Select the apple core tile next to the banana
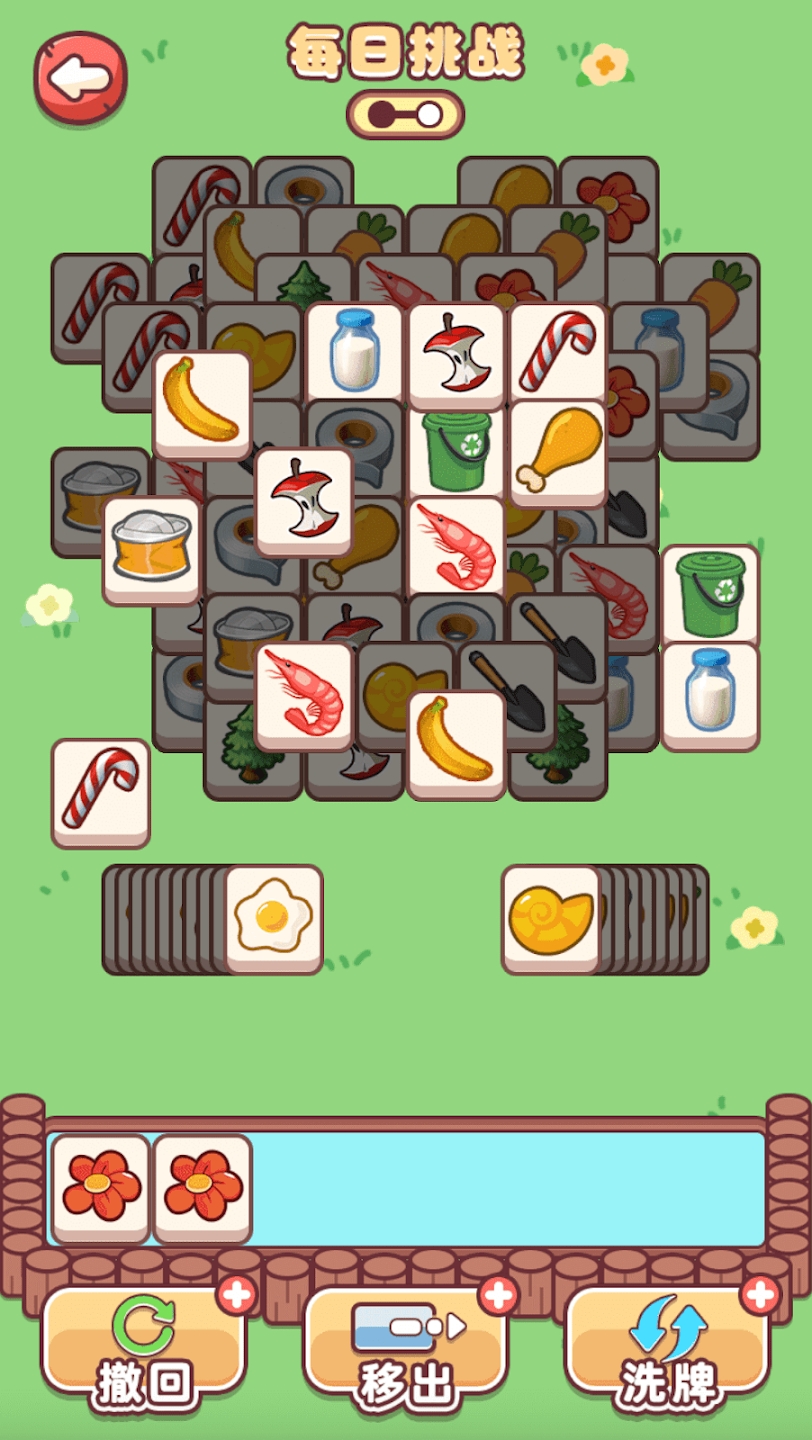Viewport: 812px width, 1440px height. click(x=304, y=500)
